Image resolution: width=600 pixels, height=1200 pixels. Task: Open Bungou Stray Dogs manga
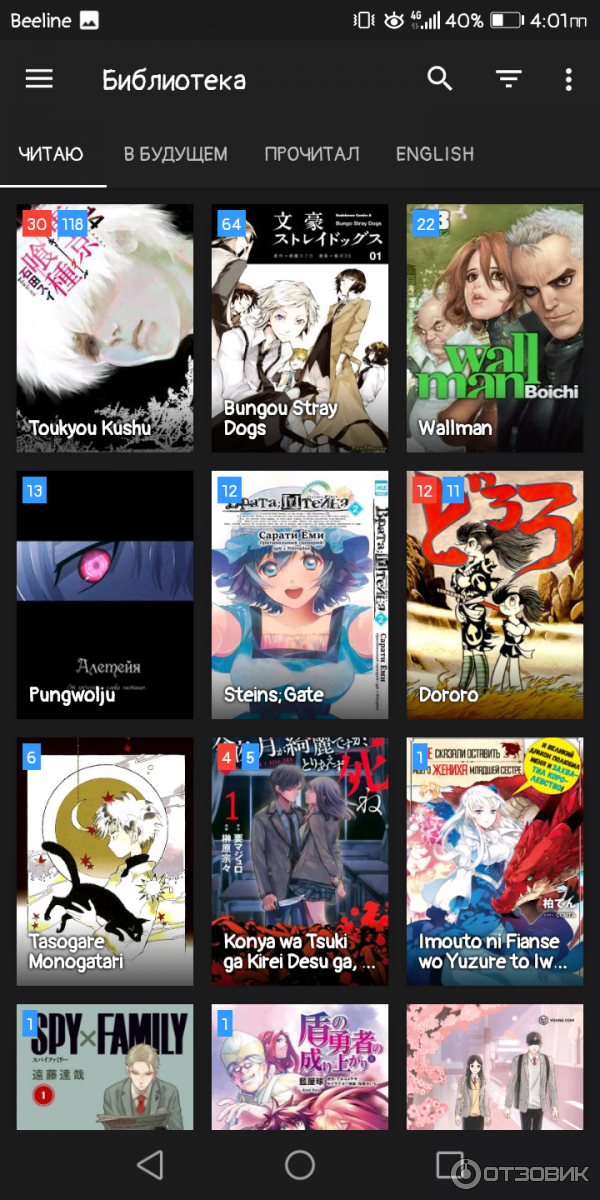(300, 328)
